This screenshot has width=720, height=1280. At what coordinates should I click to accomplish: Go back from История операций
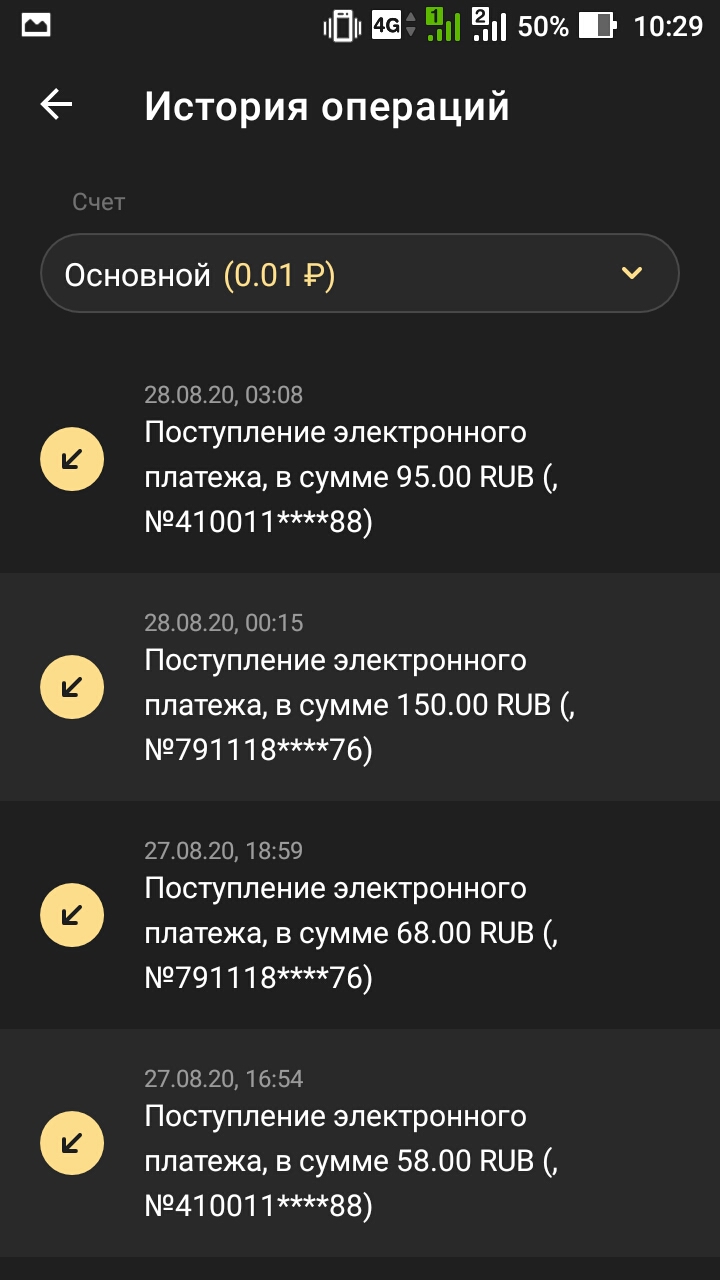pyautogui.click(x=57, y=105)
